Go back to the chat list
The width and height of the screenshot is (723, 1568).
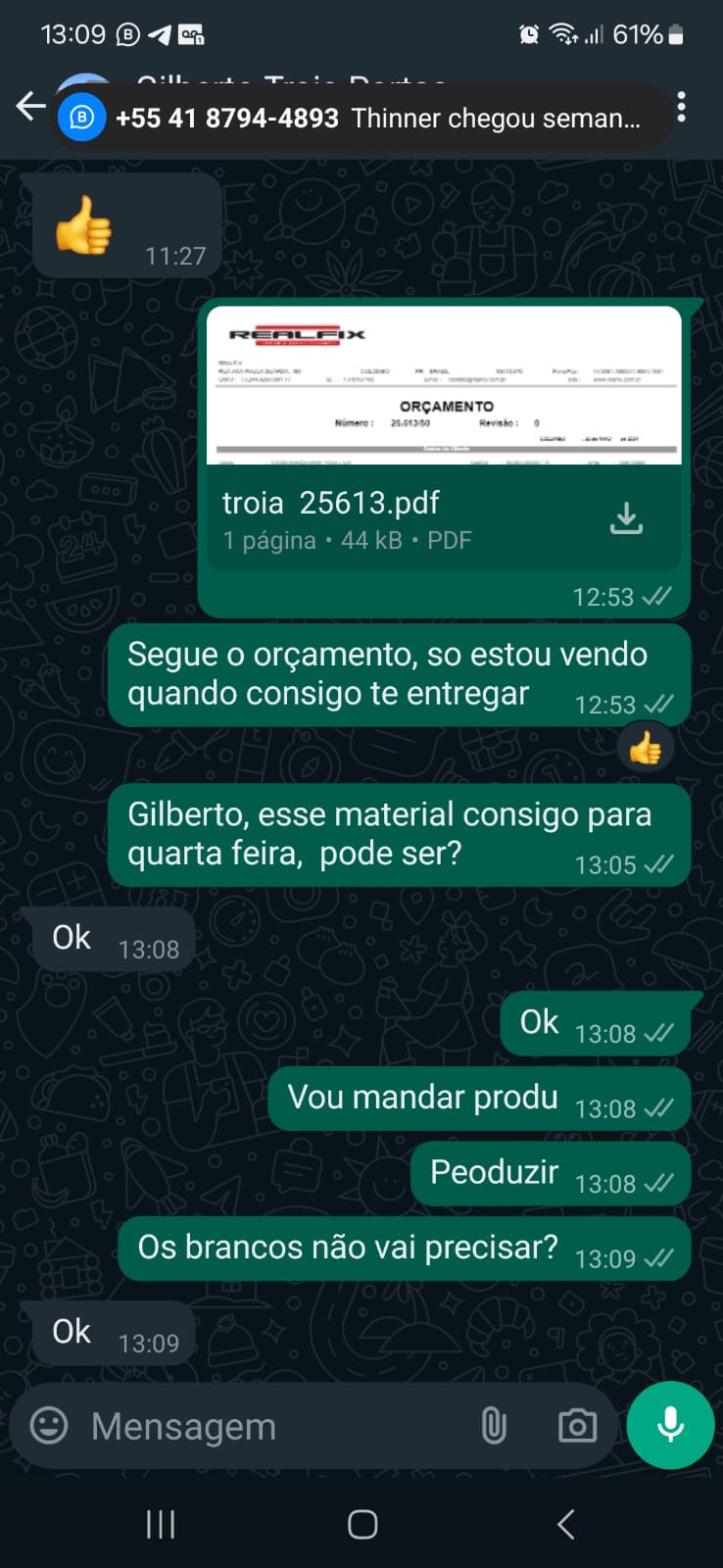pos(29,106)
